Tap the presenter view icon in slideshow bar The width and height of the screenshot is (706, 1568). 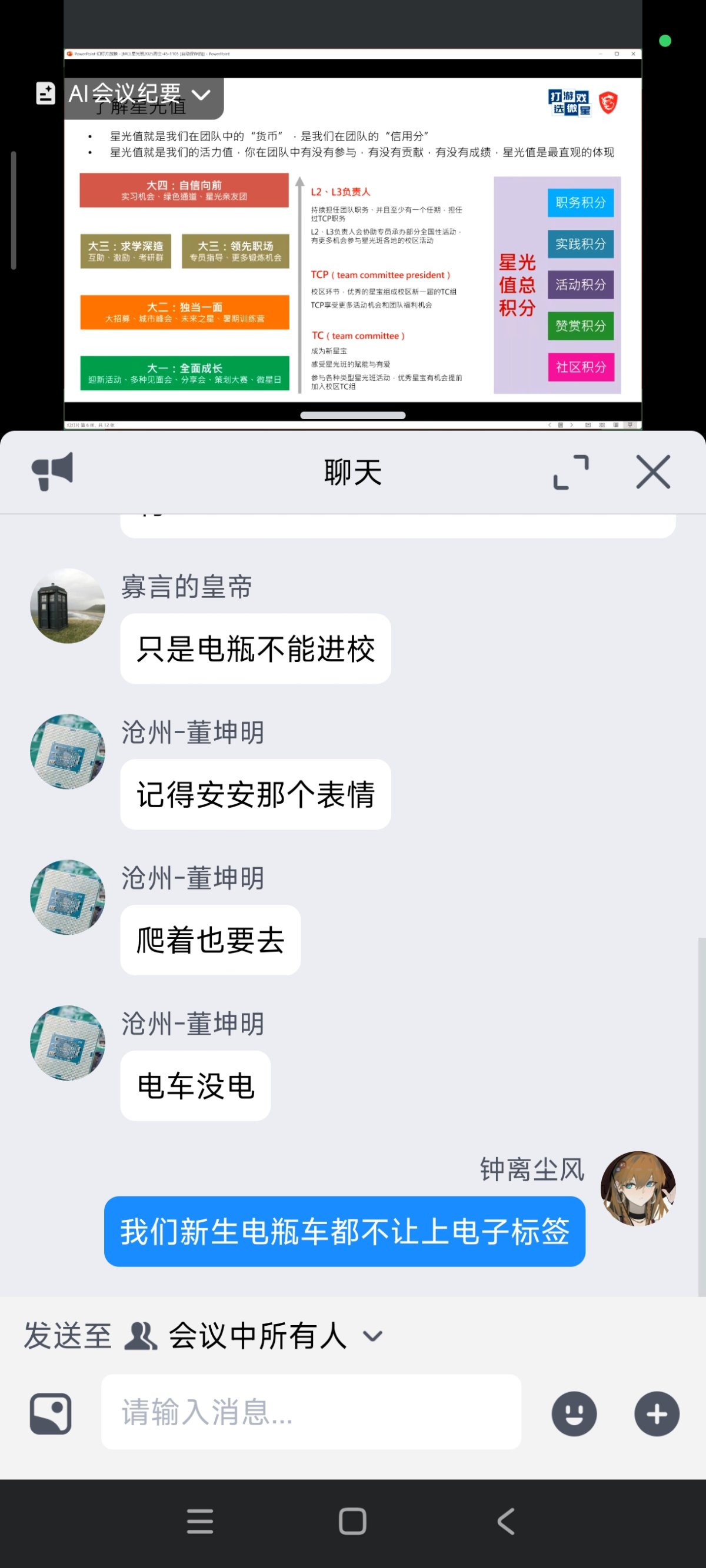coord(631,425)
